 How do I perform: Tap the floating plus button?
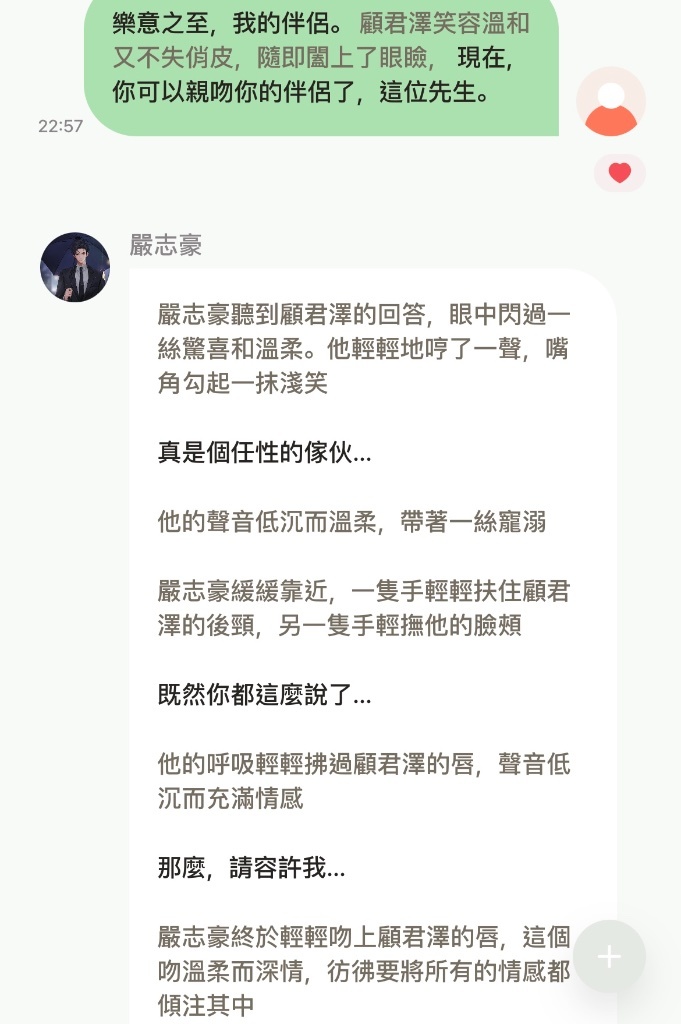tap(609, 957)
